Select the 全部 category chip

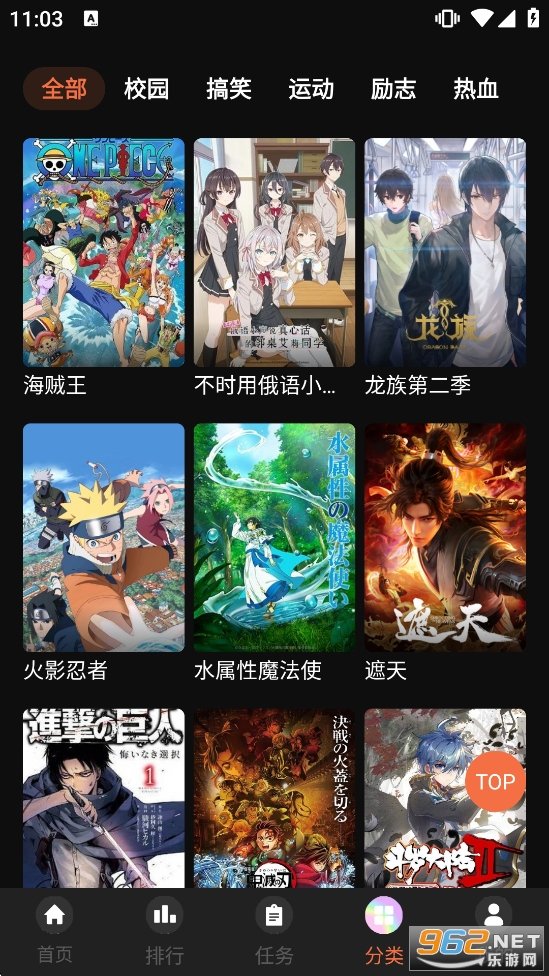tap(64, 89)
